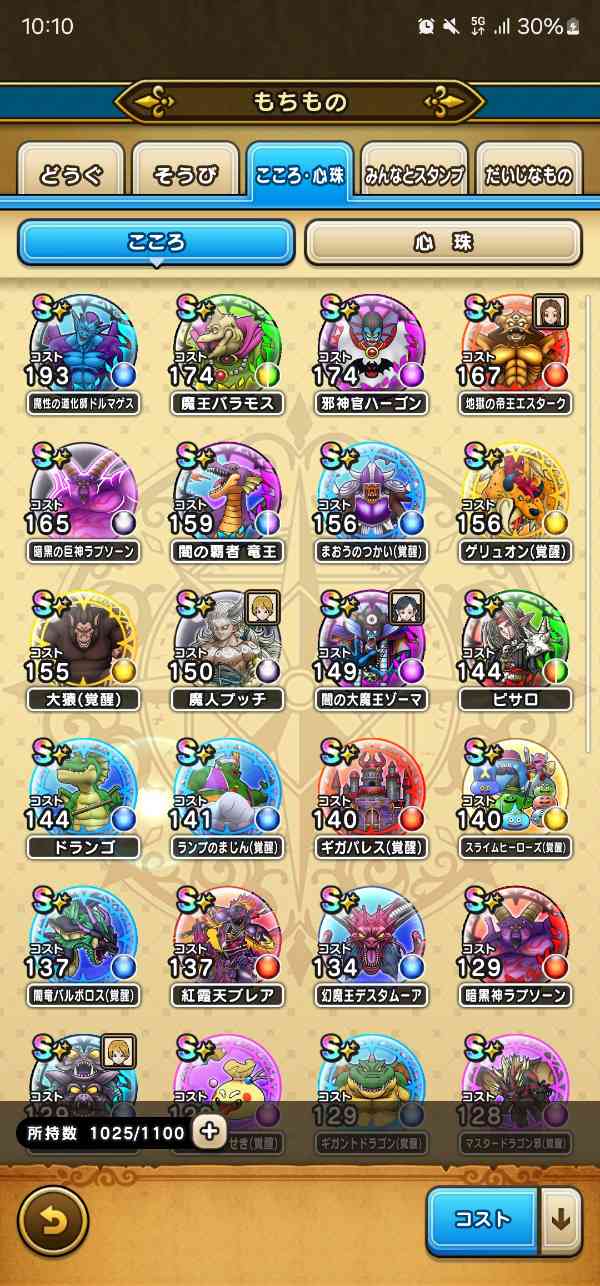View the 魔人ブッチ heart

click(x=226, y=645)
